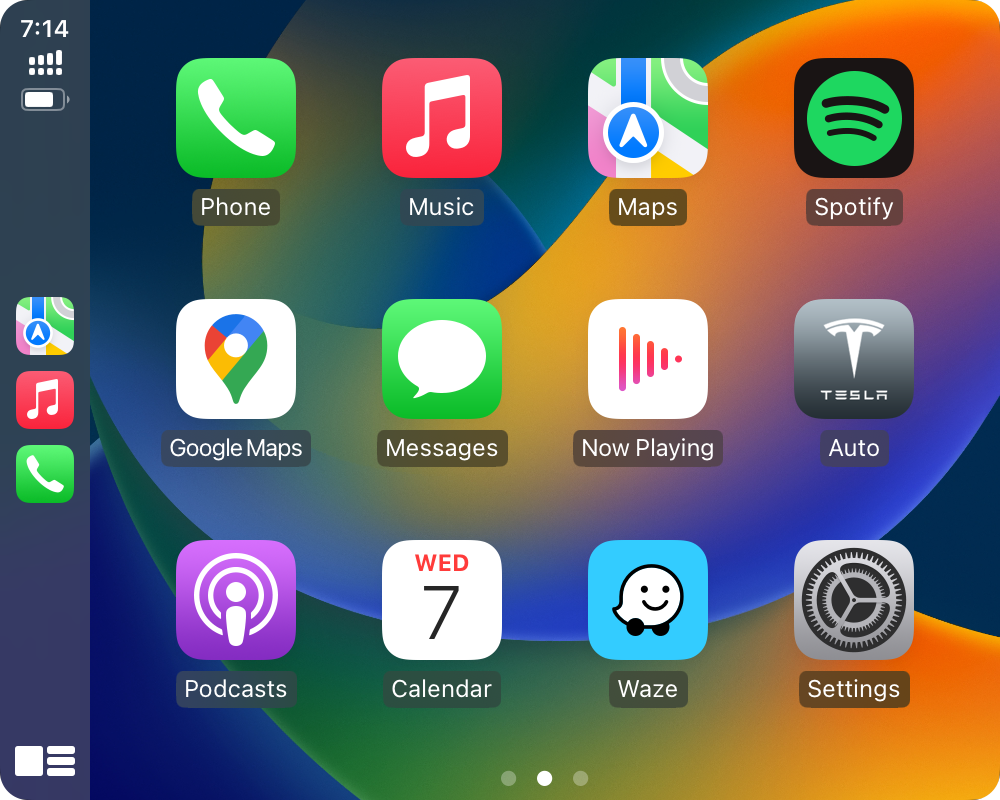The image size is (1000, 800).
Task: Go to the third page dot
Action: (580, 778)
